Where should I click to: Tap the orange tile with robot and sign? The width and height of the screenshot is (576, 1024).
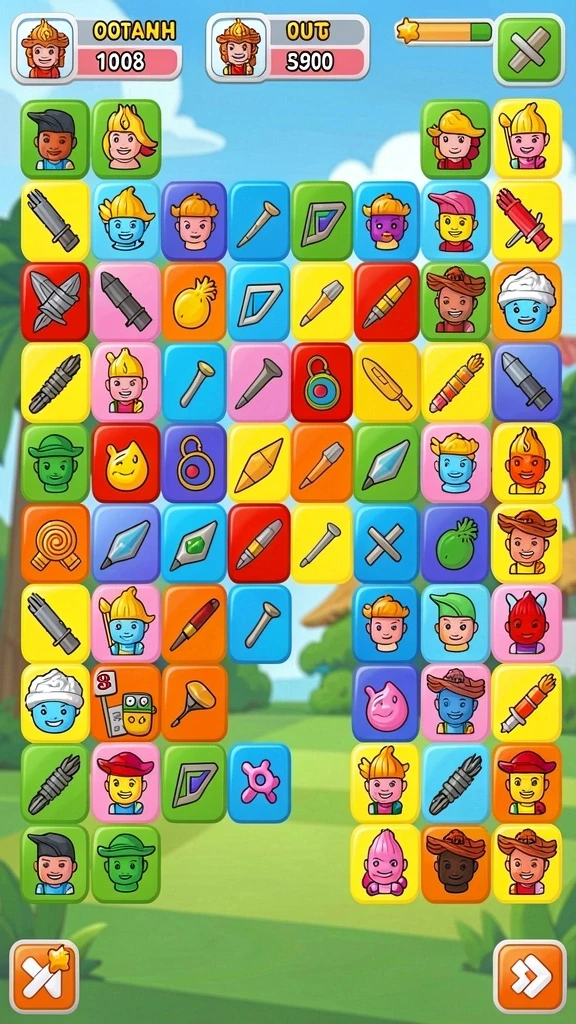click(125, 703)
